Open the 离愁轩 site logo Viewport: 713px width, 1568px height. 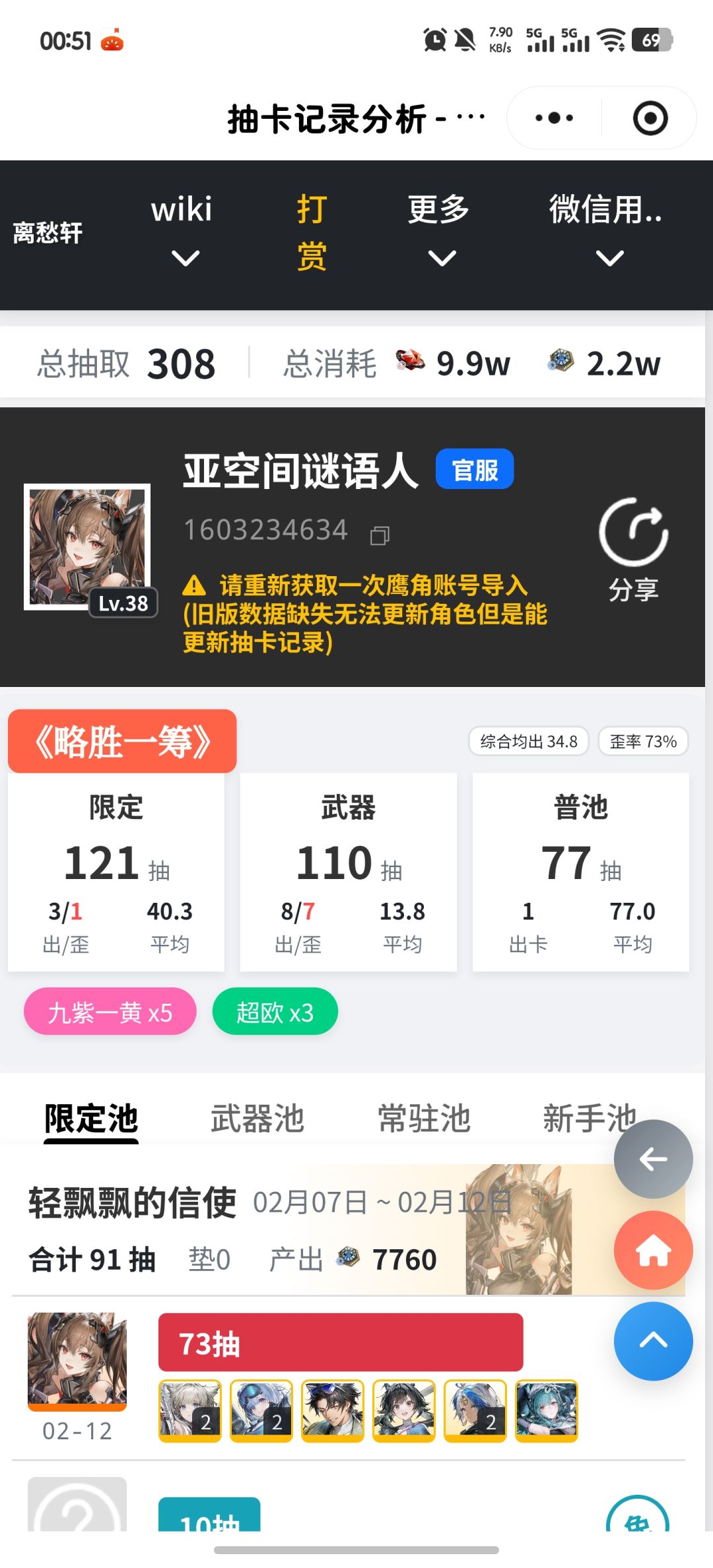pyautogui.click(x=48, y=232)
